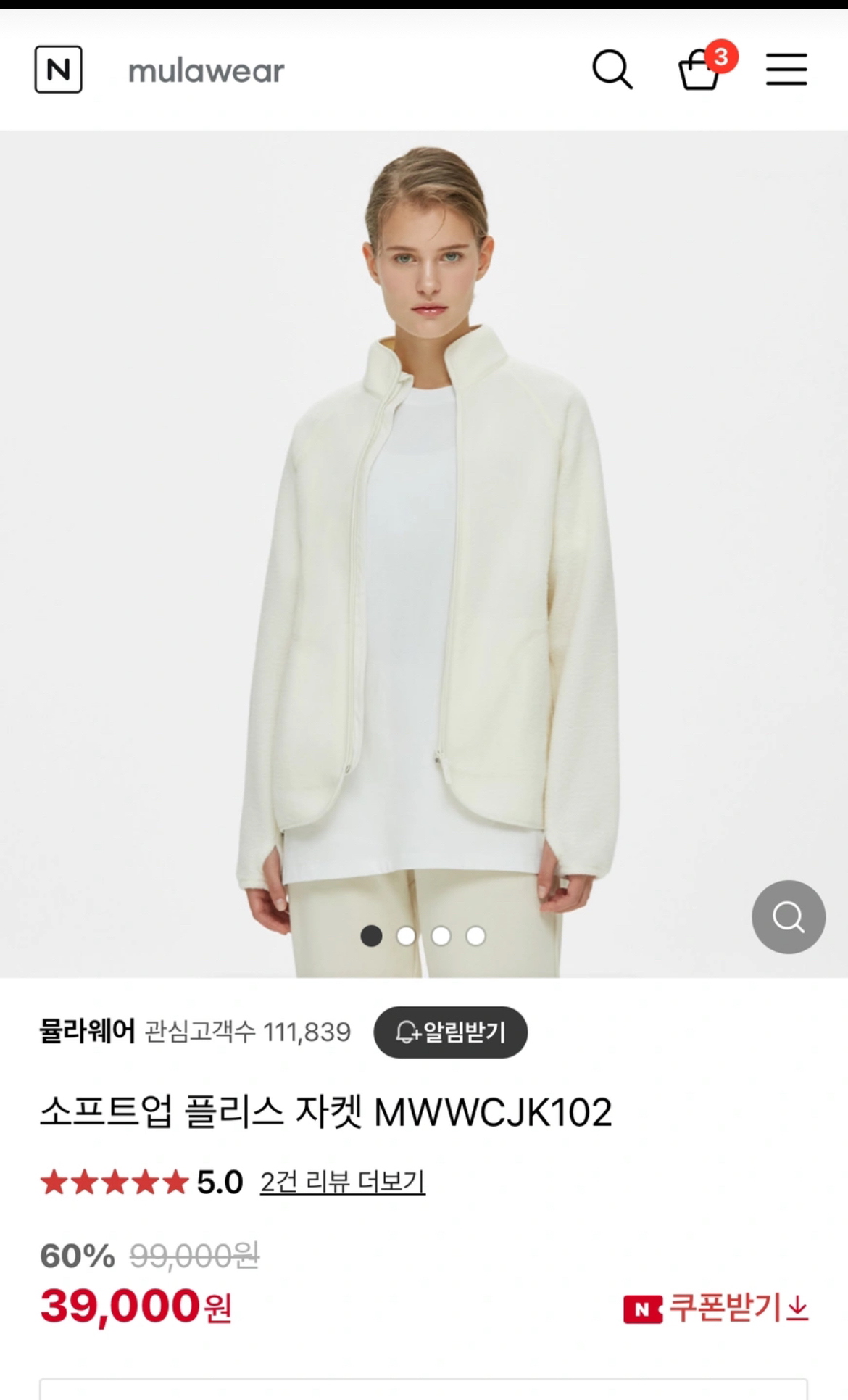Open the mulawear store home

[207, 71]
